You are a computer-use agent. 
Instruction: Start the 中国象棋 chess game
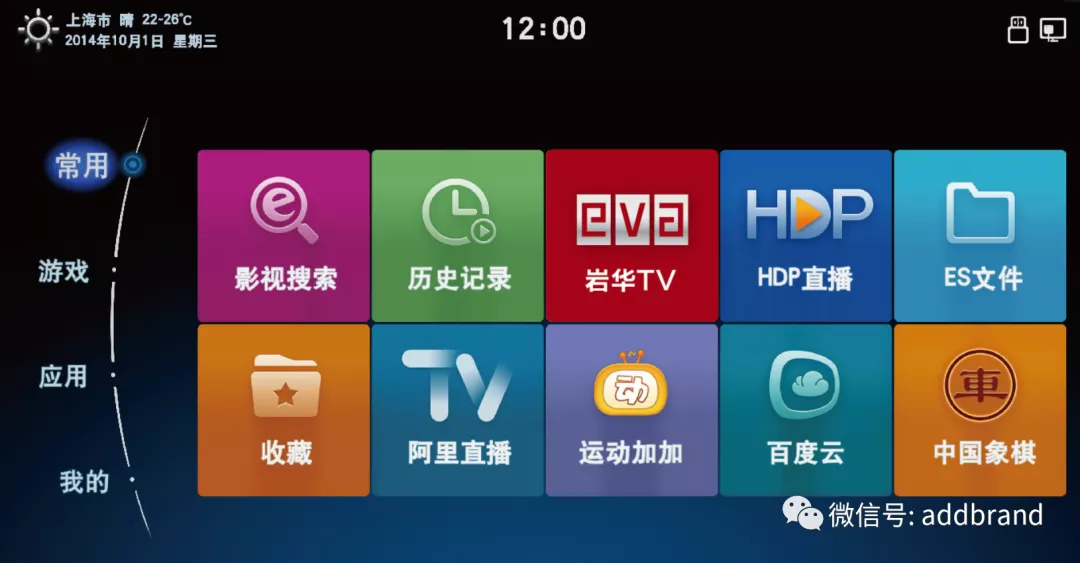tap(980, 409)
